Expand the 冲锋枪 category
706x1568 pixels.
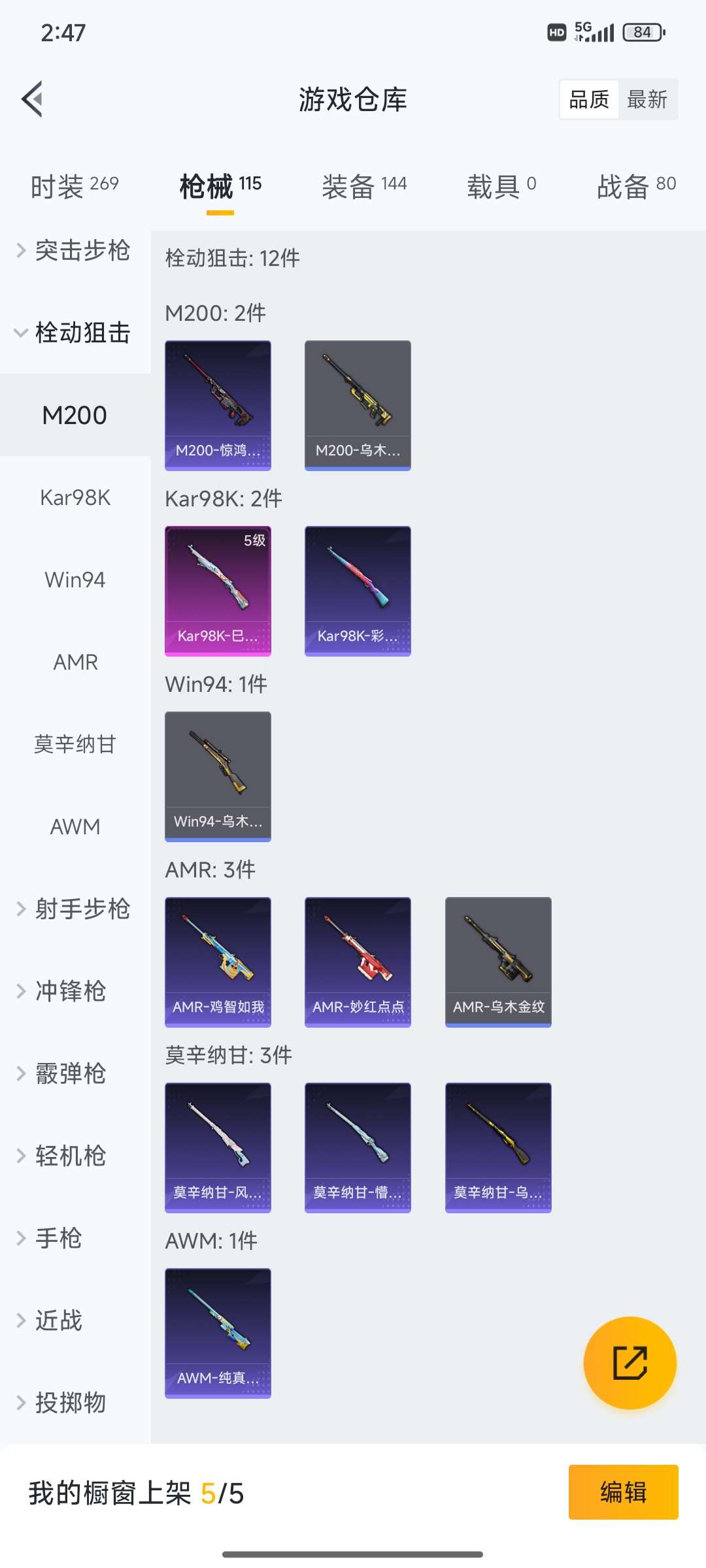click(69, 991)
